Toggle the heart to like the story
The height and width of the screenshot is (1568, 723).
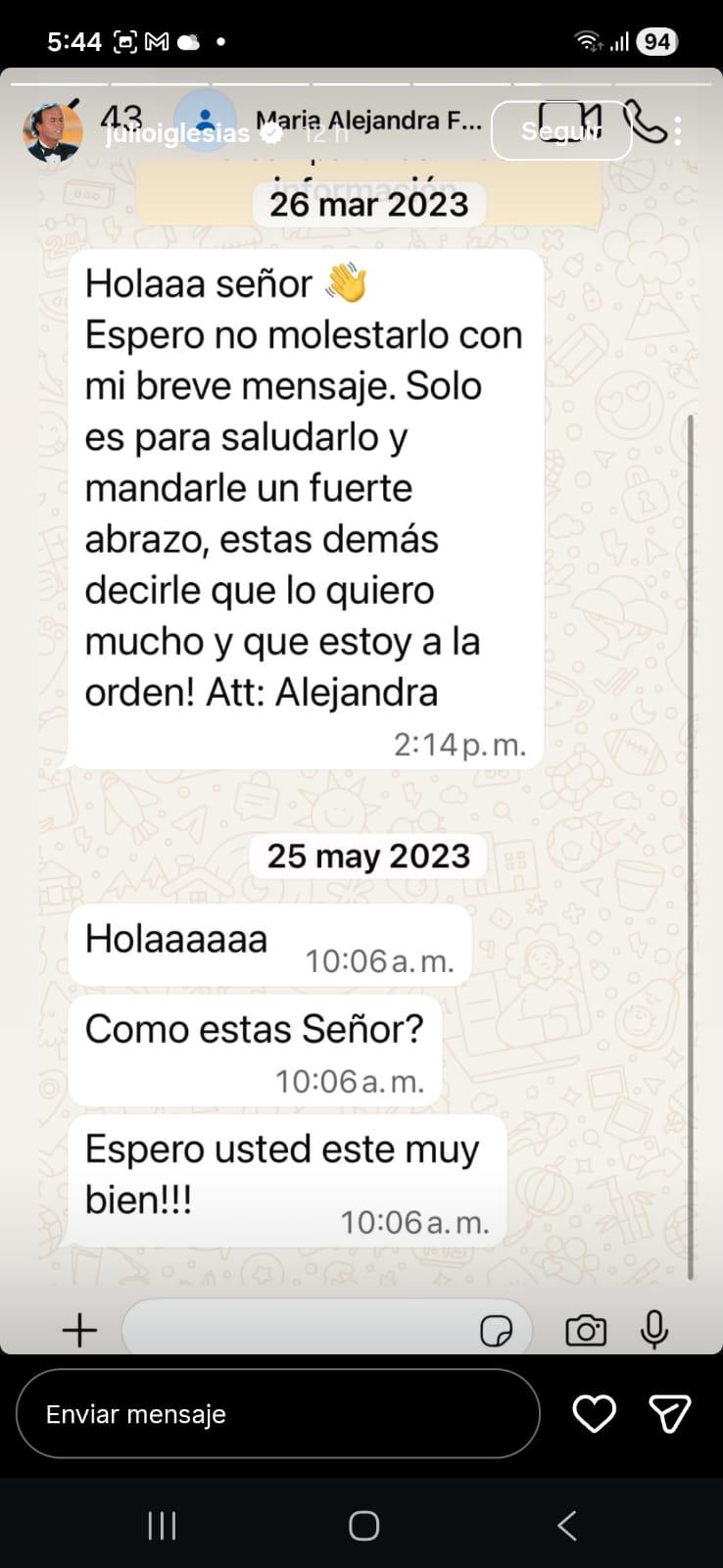594,1414
